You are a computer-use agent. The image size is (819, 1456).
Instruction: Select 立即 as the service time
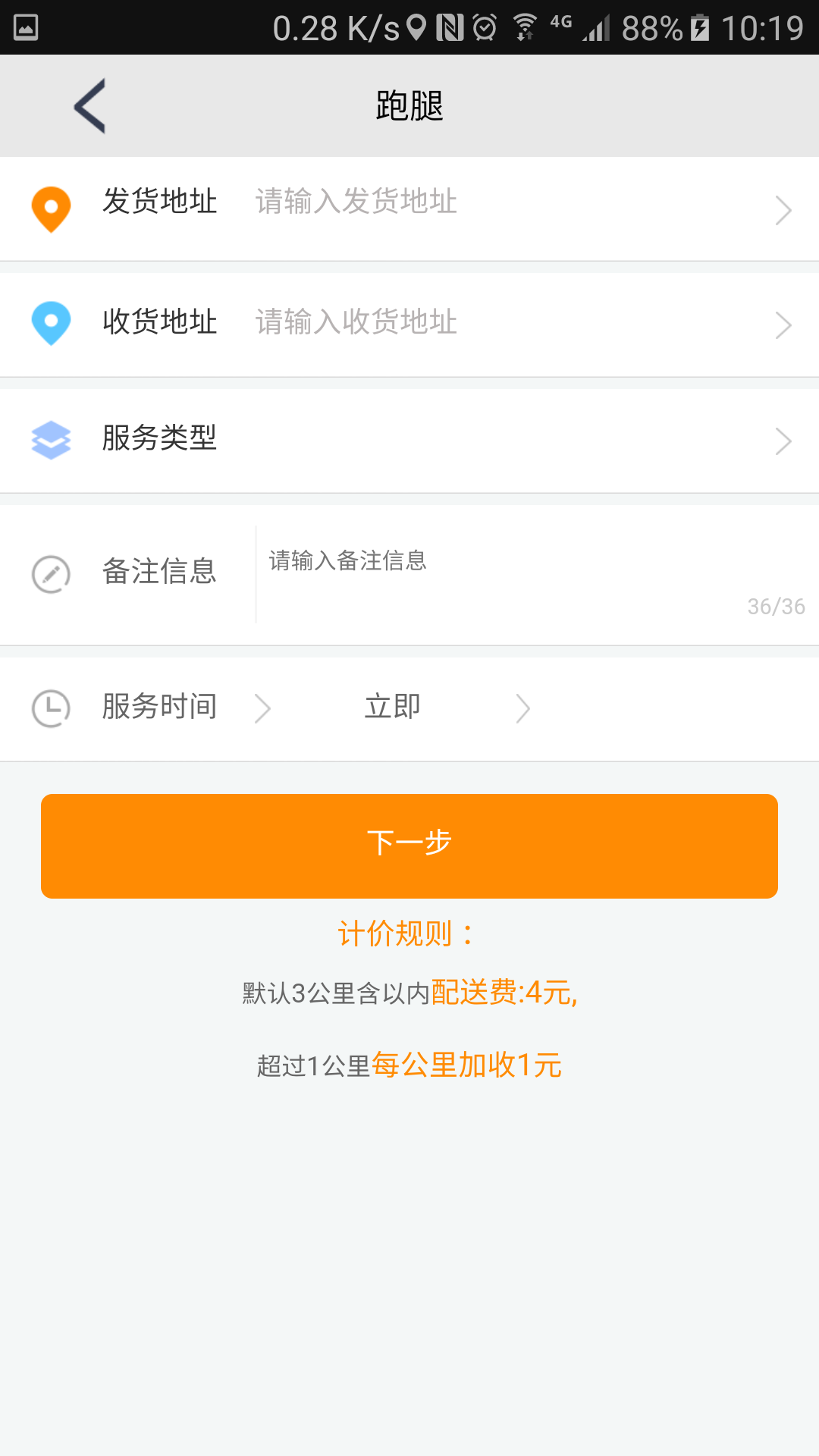click(391, 706)
